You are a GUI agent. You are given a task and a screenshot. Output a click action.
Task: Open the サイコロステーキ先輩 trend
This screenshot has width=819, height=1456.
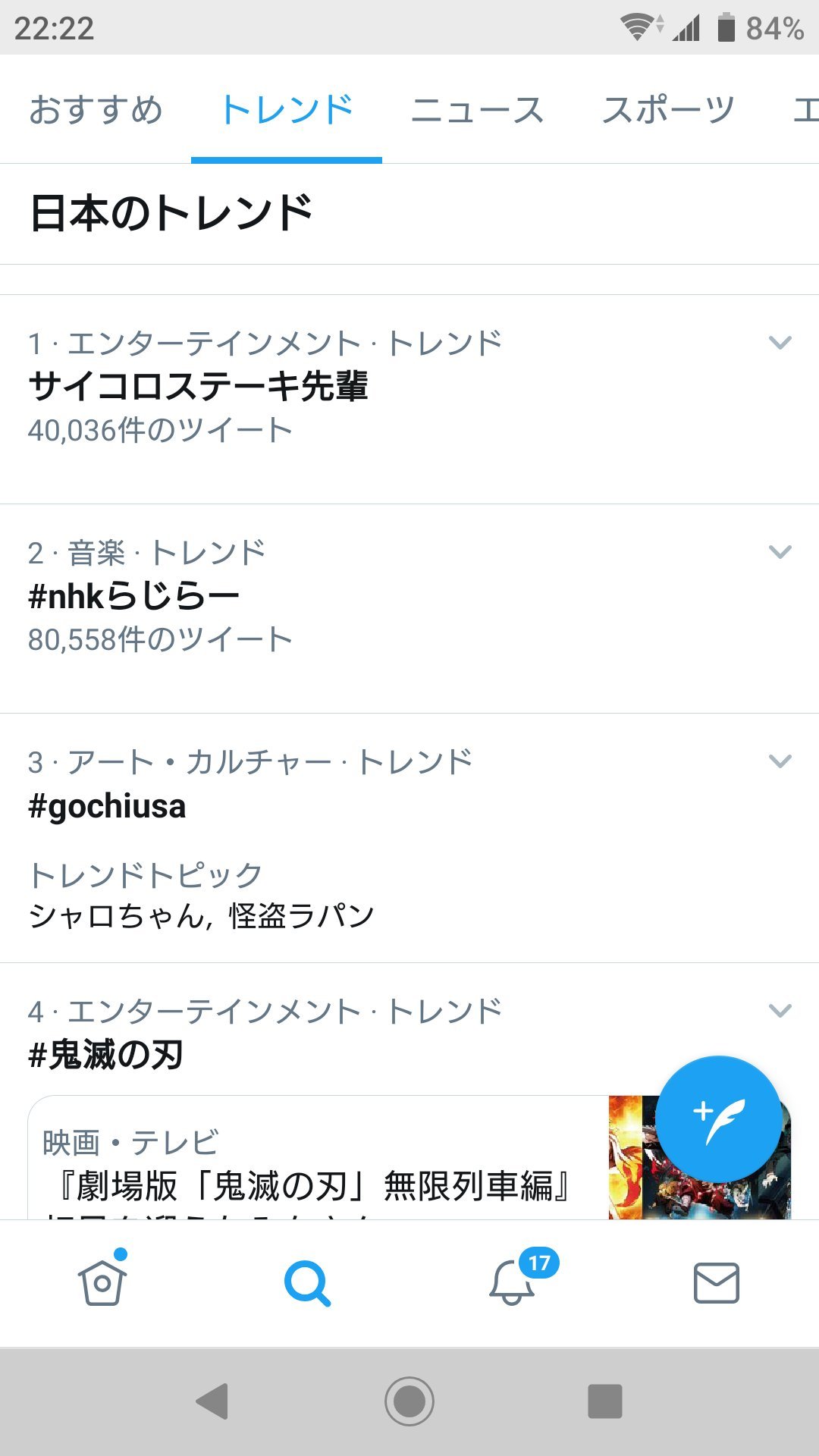click(199, 387)
